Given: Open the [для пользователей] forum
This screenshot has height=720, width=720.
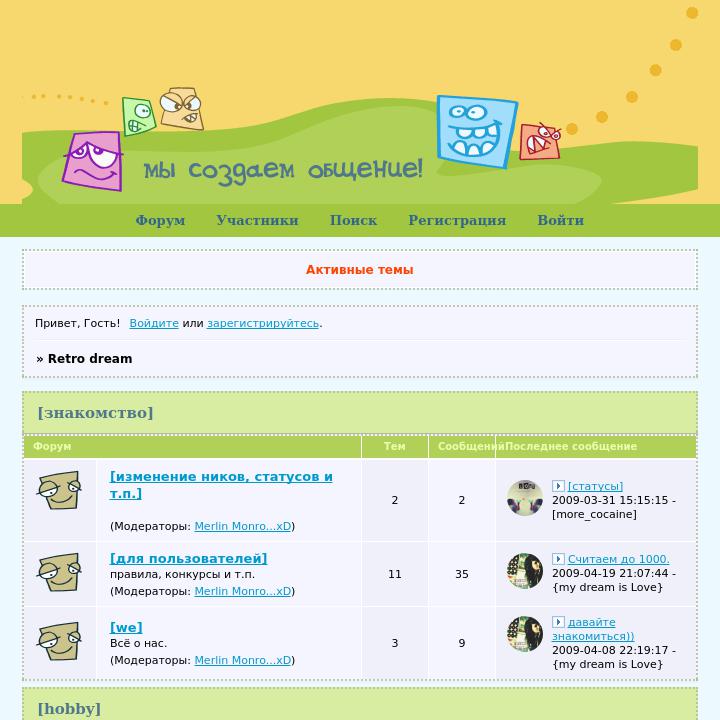Looking at the screenshot, I should 188,558.
